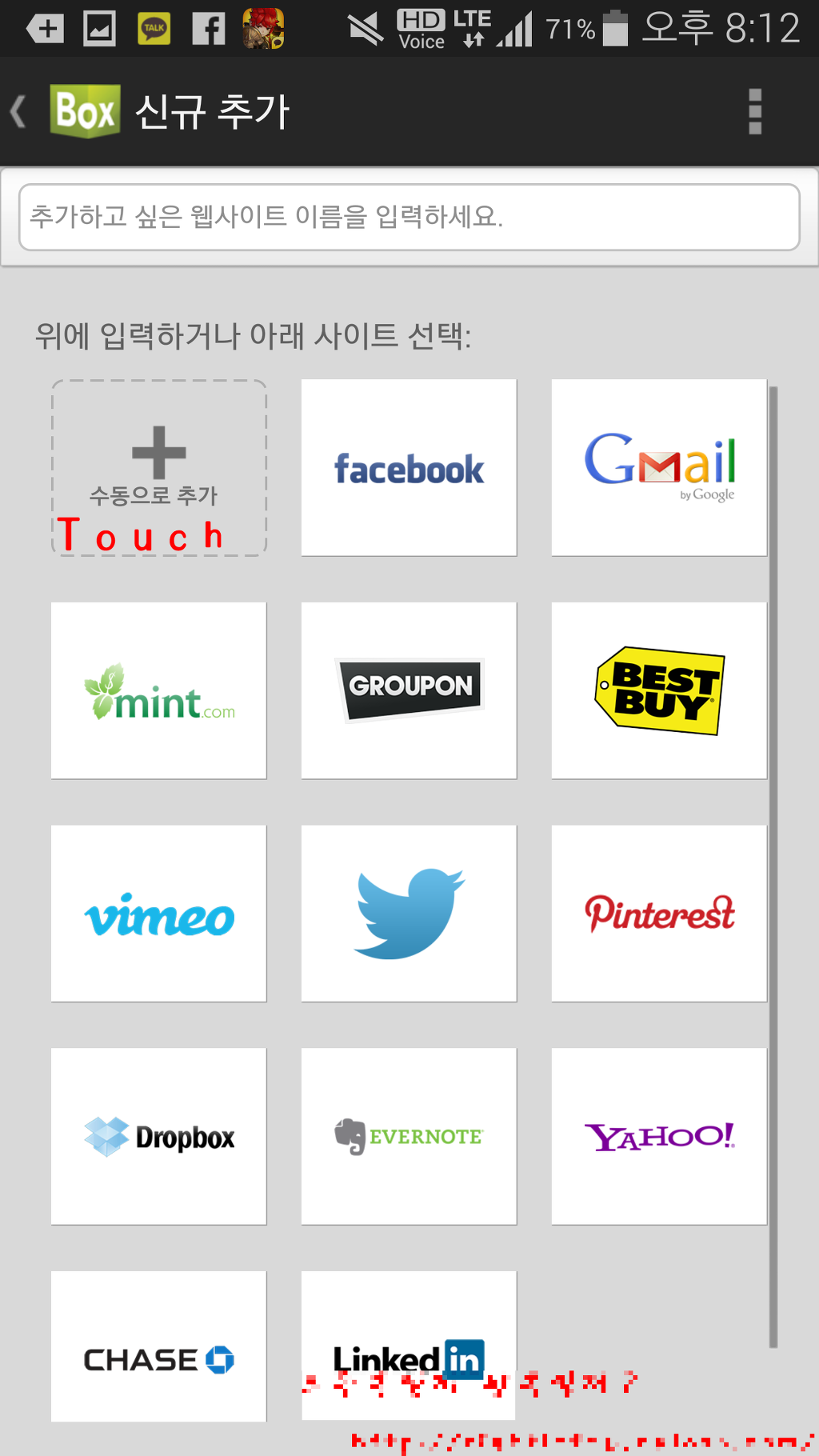Tap the manual add (수동으로 추가) tile

coord(159,468)
